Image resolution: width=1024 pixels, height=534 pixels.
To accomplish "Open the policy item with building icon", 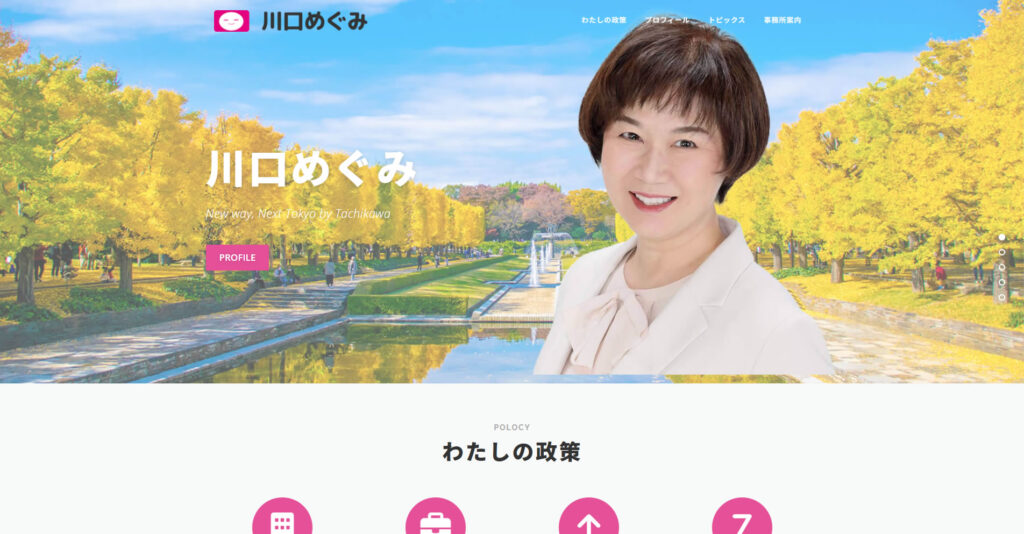I will pyautogui.click(x=282, y=520).
